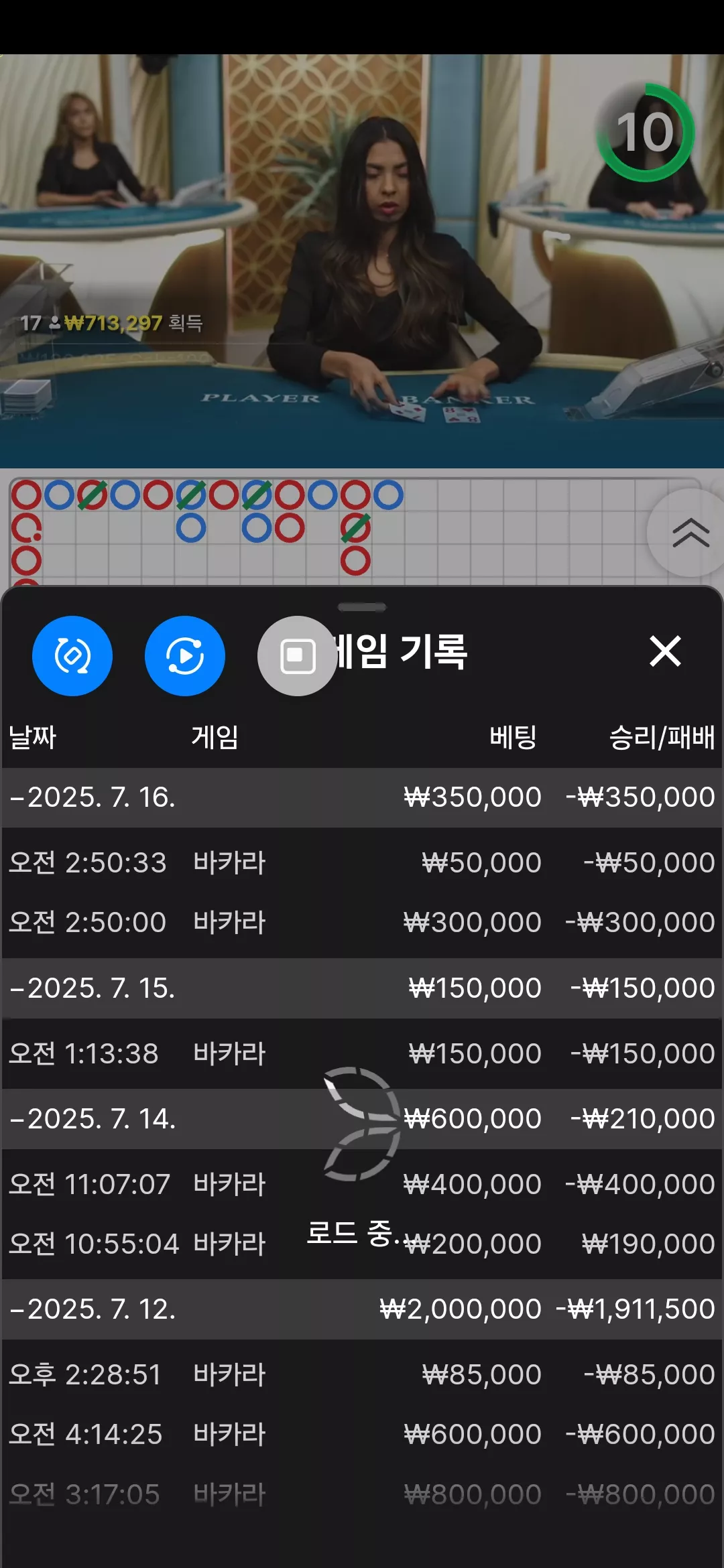The height and width of the screenshot is (1568, 724).
Task: Expand the roadmap with double-chevron button
Action: pyautogui.click(x=690, y=533)
